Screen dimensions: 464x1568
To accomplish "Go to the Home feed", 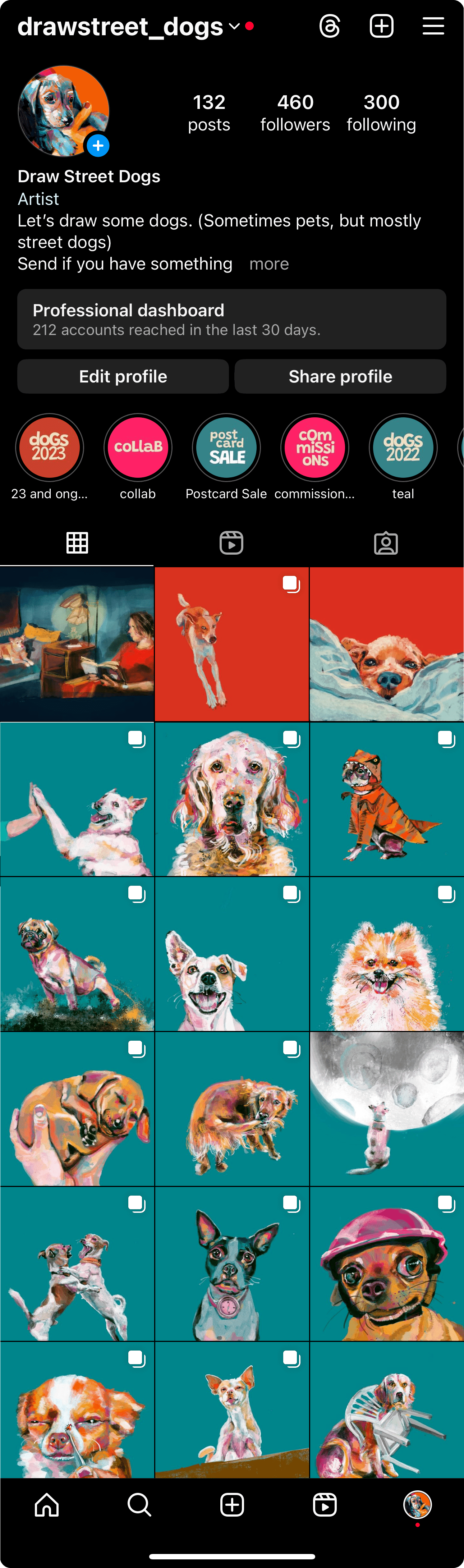I will point(47,1505).
